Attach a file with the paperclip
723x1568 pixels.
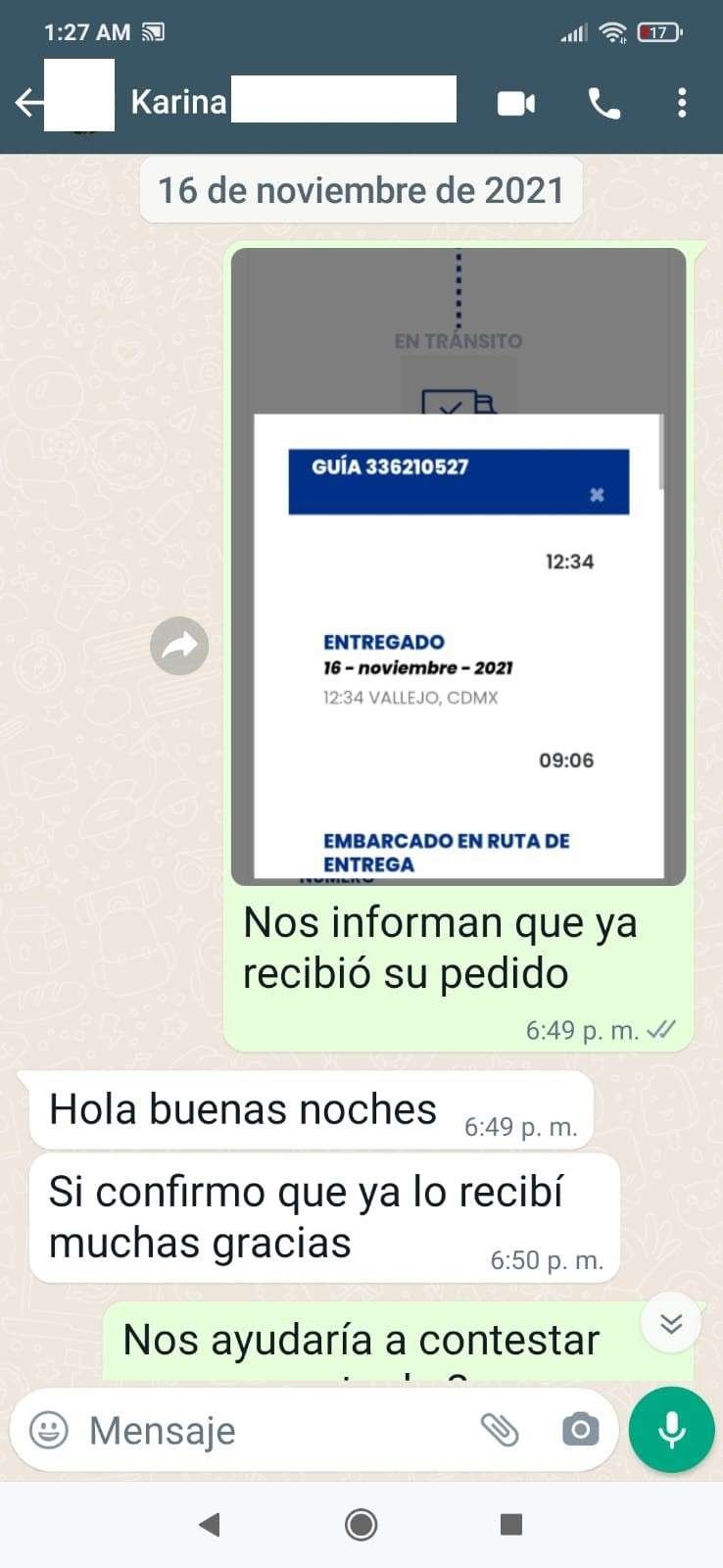click(500, 1430)
